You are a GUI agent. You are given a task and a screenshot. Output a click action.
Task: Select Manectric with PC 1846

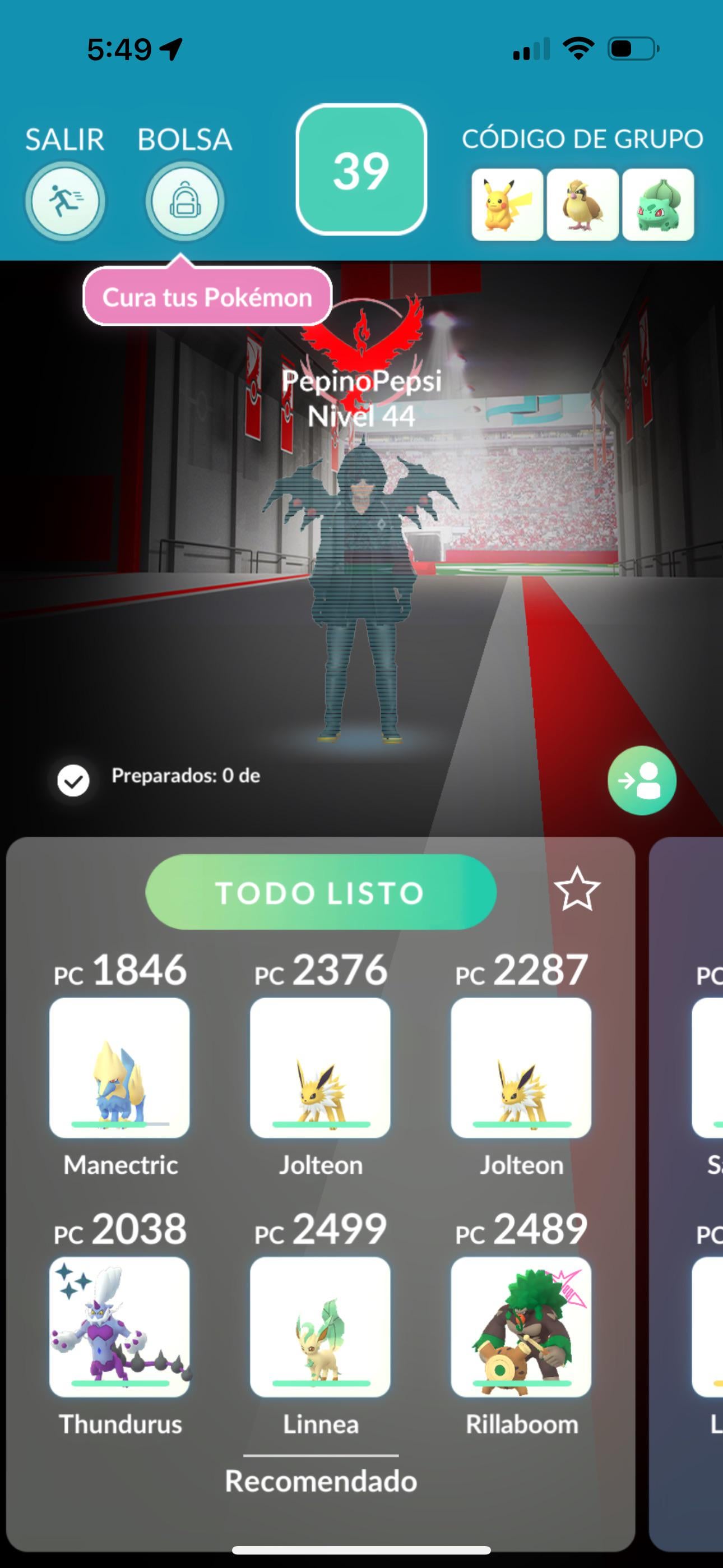(119, 1067)
